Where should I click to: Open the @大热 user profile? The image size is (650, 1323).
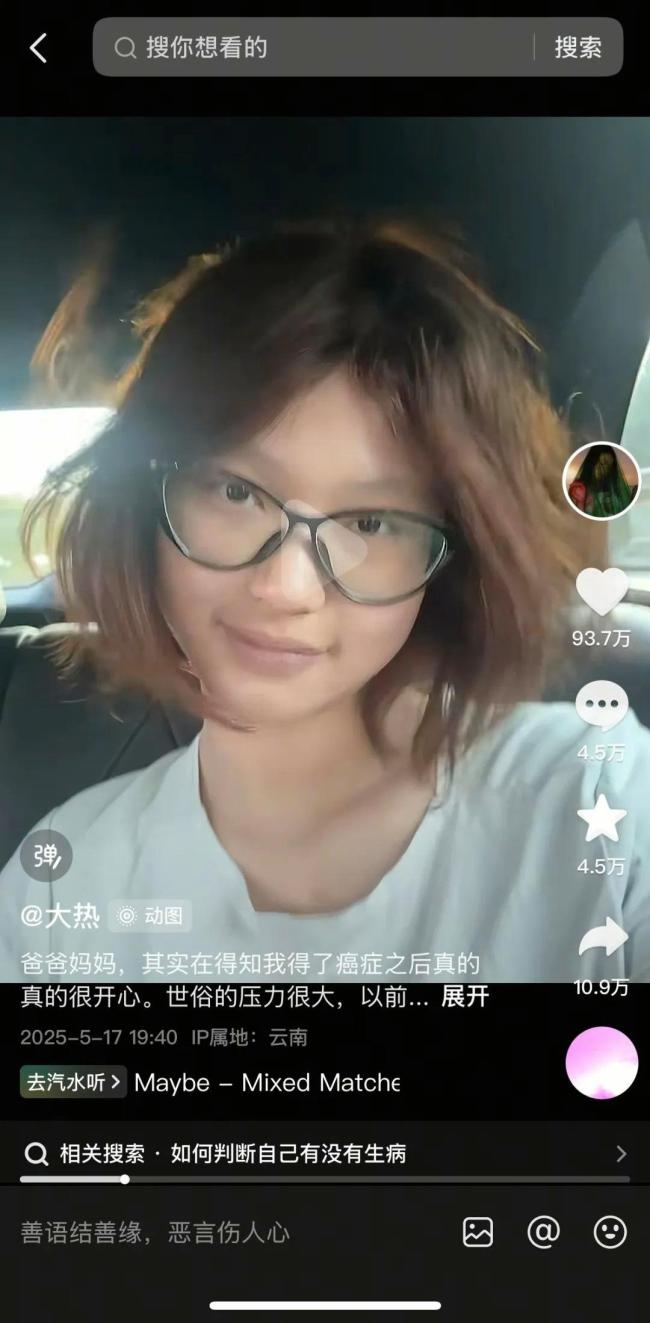pos(60,916)
